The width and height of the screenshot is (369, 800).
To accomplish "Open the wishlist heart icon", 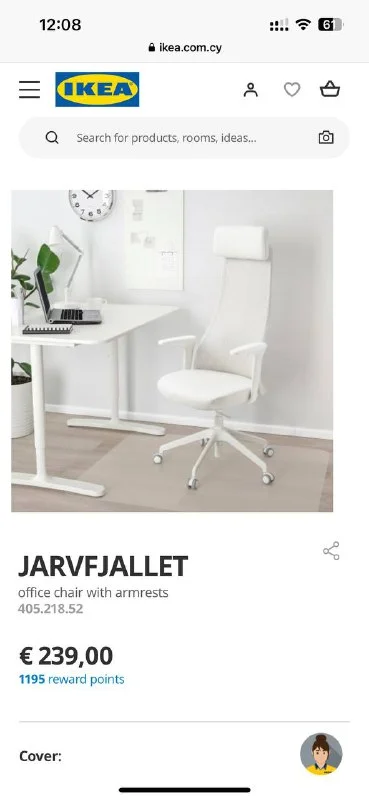I will point(291,90).
